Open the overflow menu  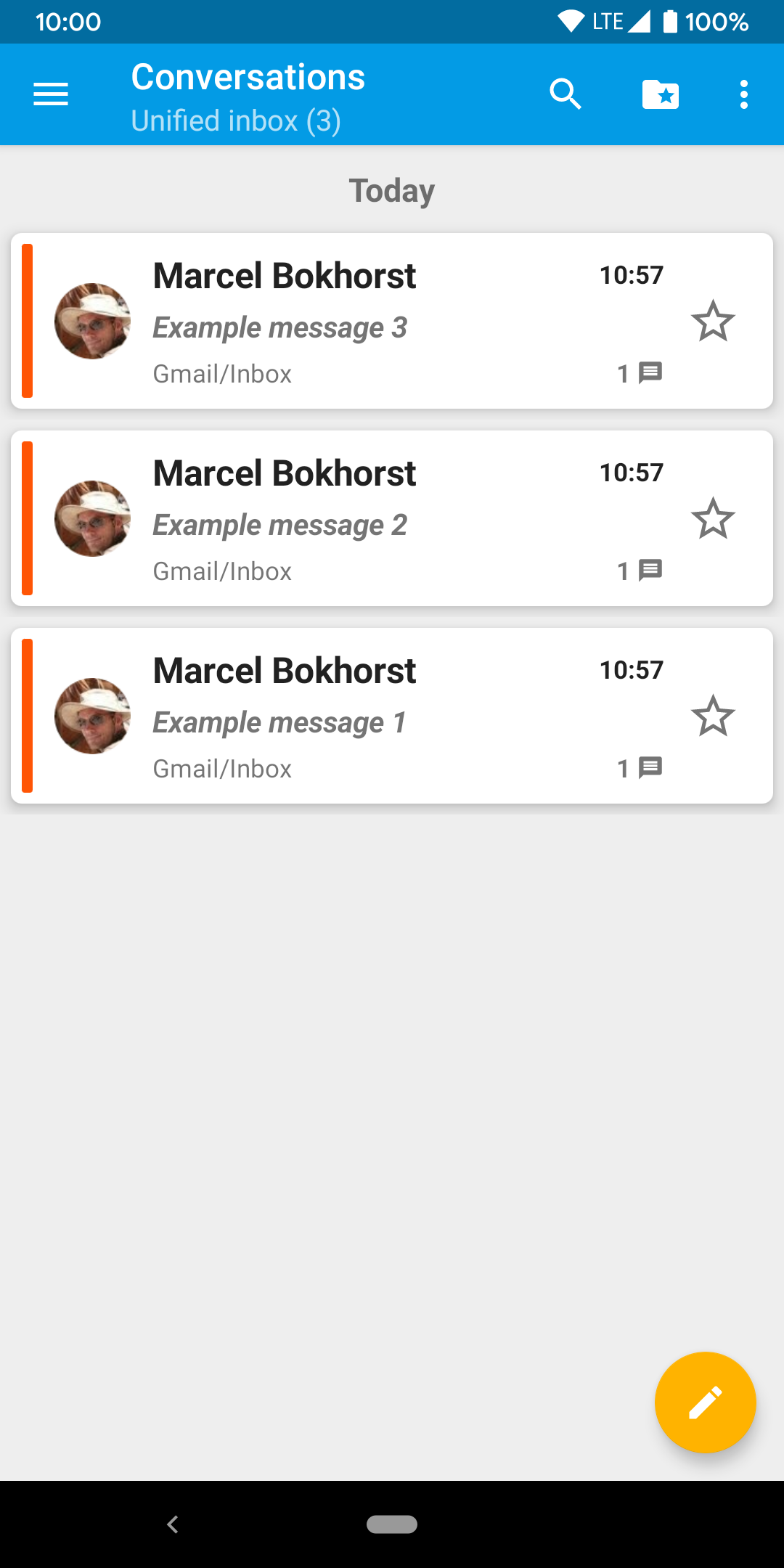(x=743, y=94)
